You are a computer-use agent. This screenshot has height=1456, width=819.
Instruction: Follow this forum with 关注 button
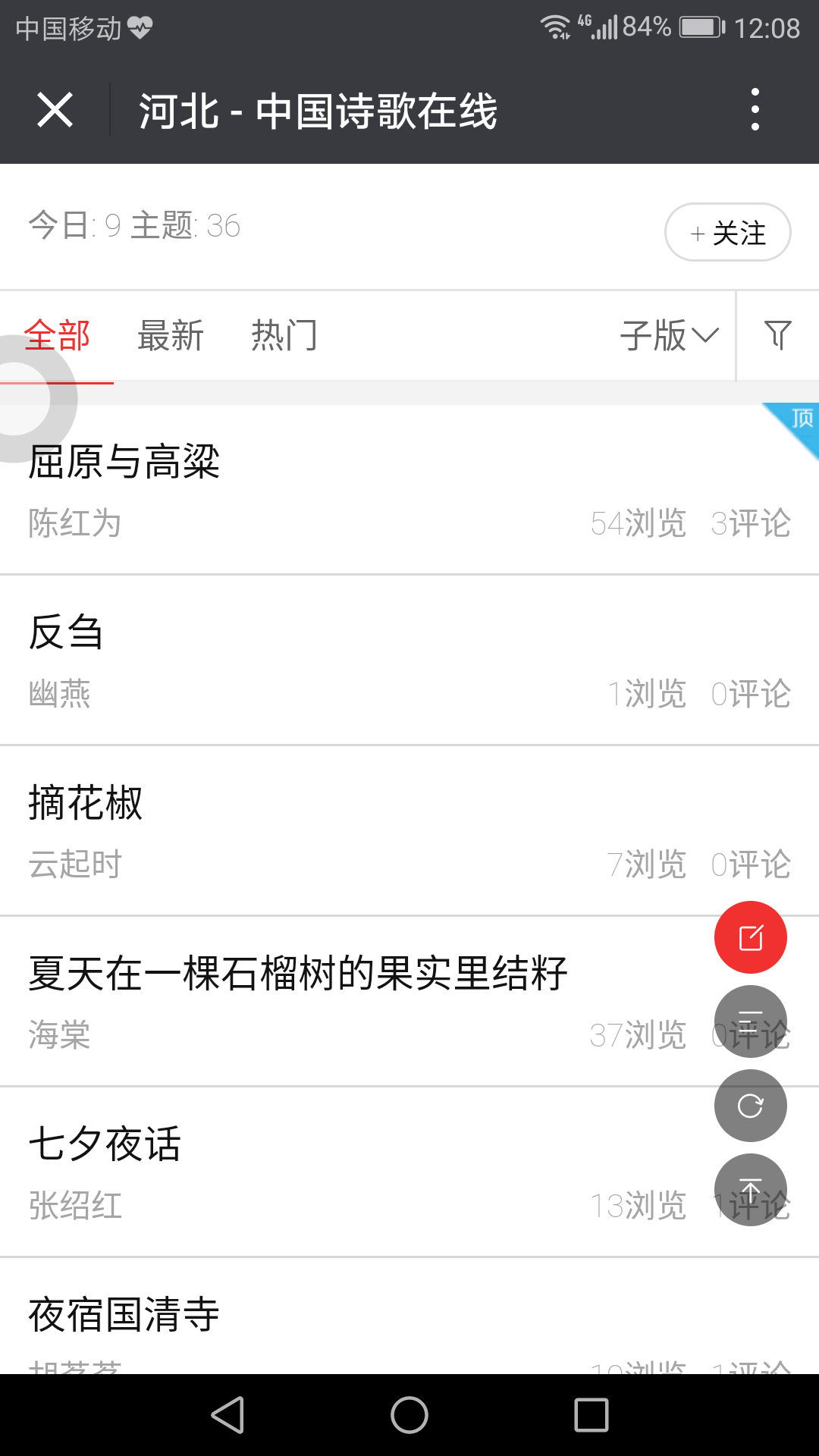(x=727, y=232)
